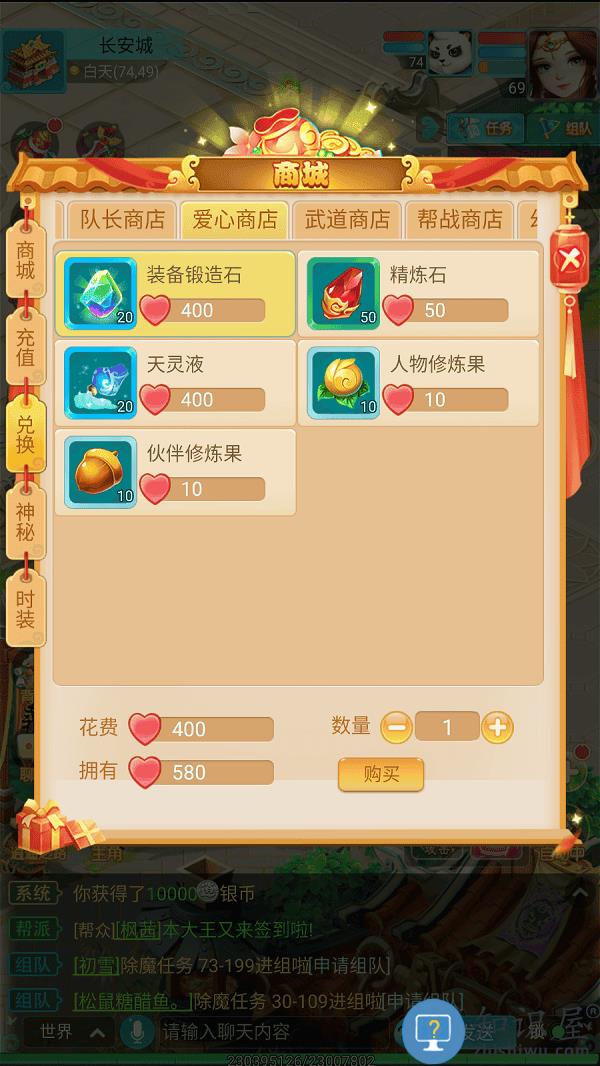
Task: Select the 伙伴修炼果 item
Action: 176,472
